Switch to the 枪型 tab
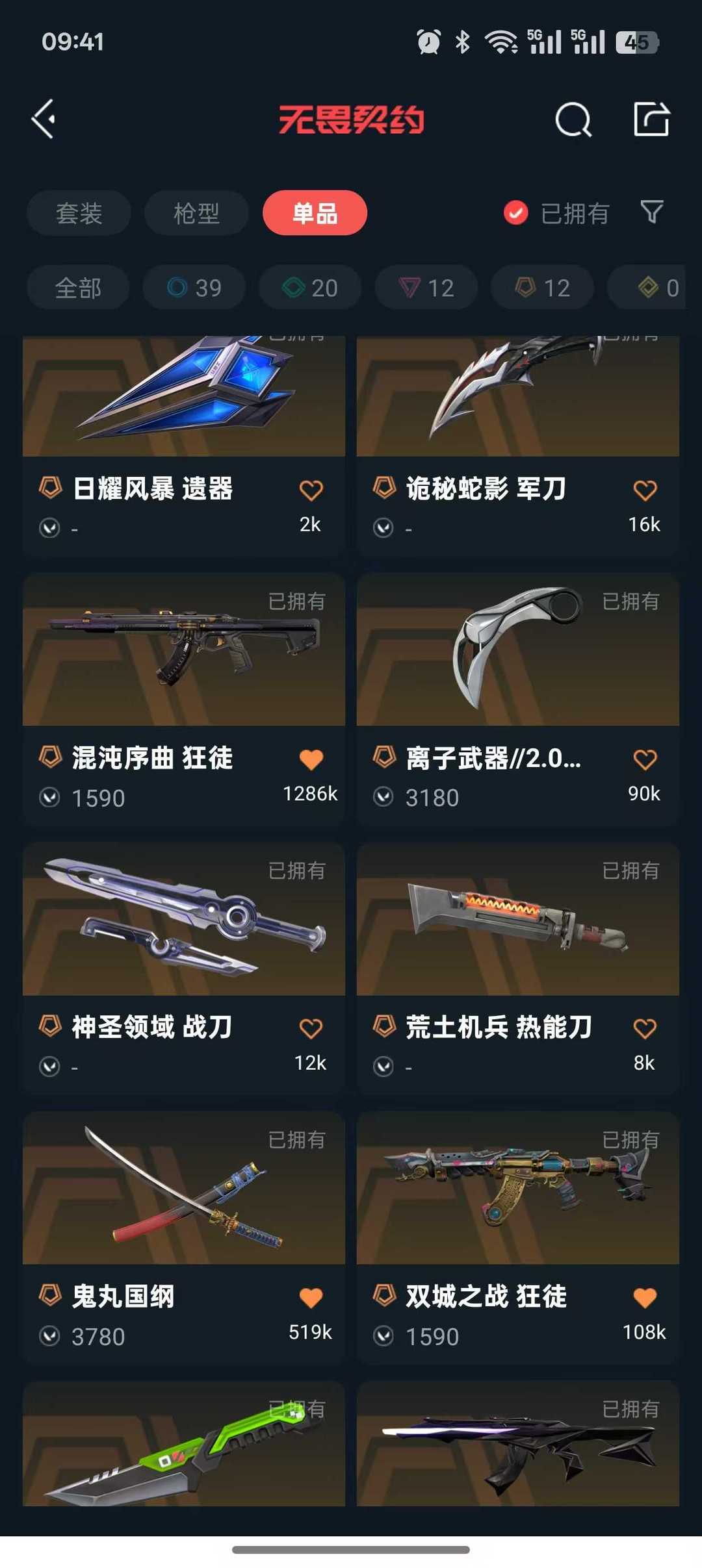702x1568 pixels. [x=196, y=213]
